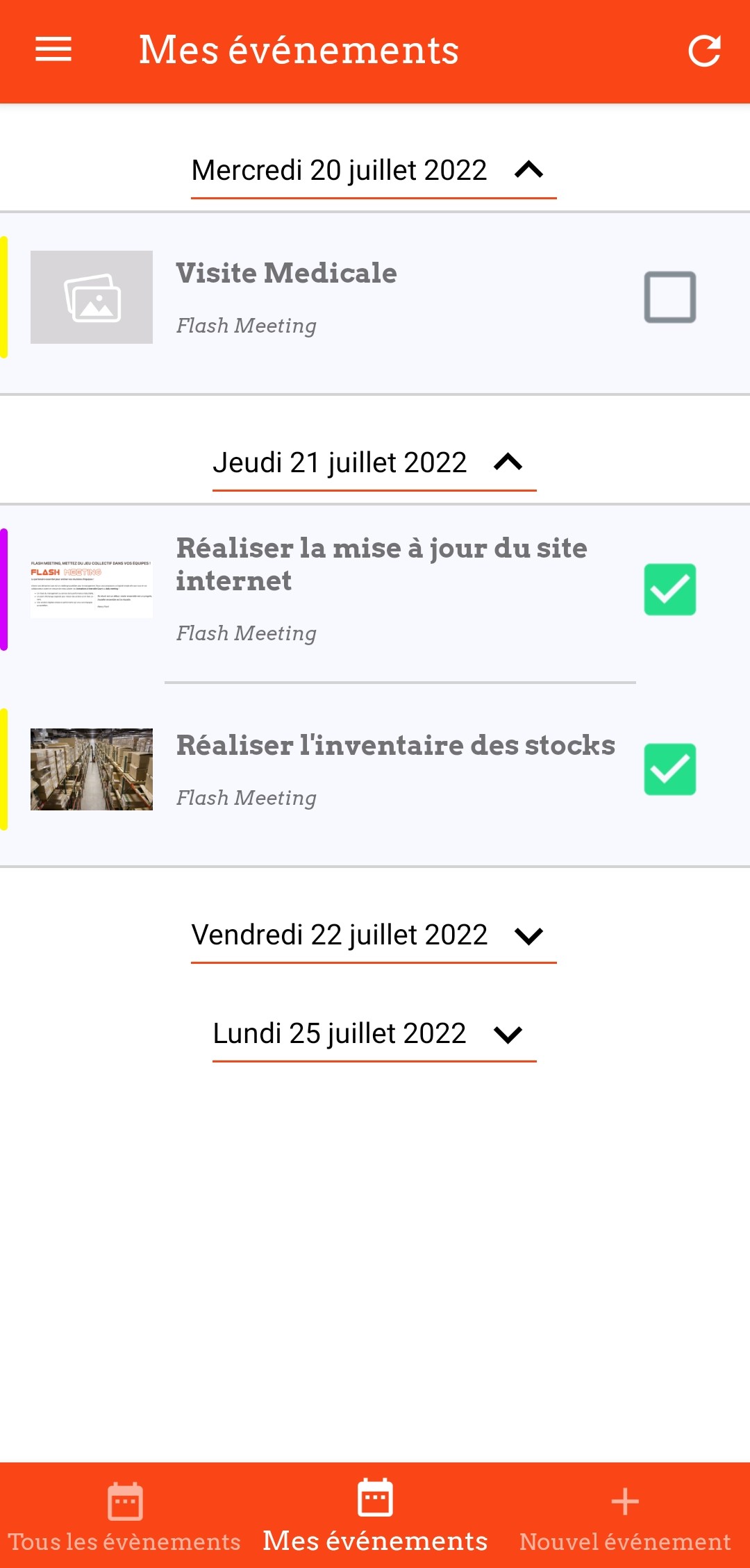The image size is (750, 1568).
Task: Open the hamburger drawer menu
Action: pos(53,49)
